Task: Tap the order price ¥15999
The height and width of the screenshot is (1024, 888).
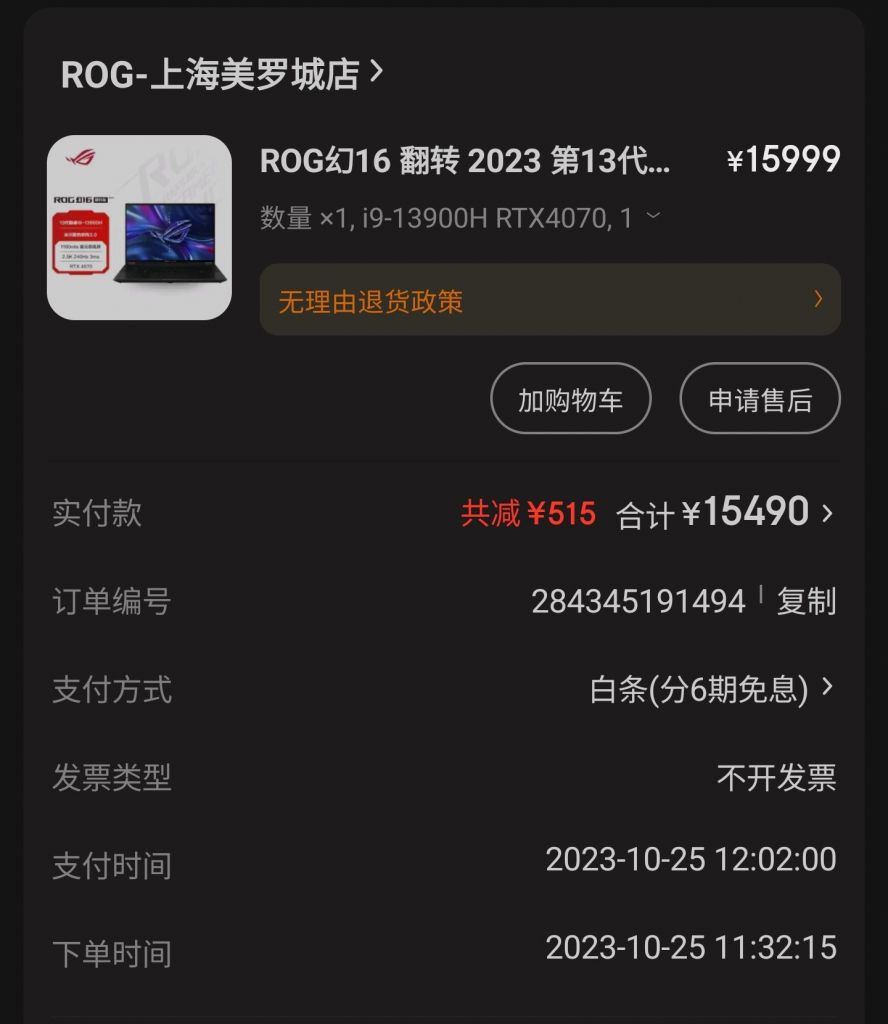Action: 785,158
